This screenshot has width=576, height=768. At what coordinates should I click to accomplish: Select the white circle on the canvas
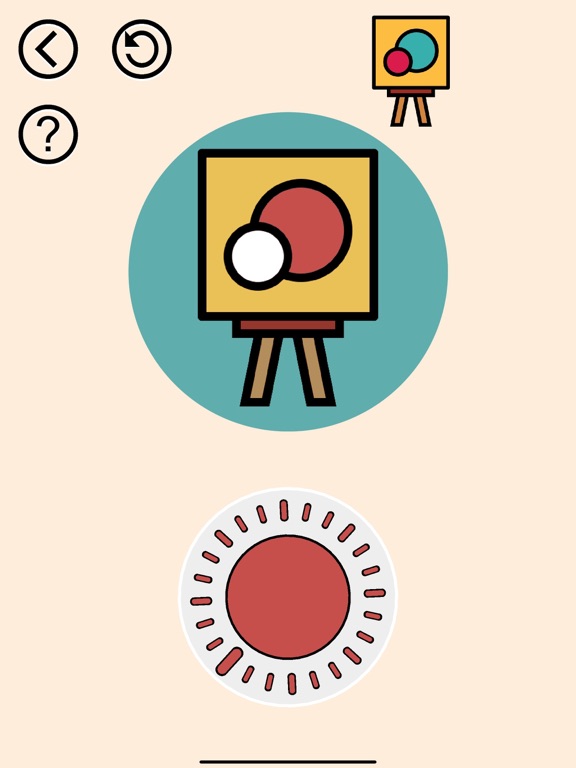click(x=258, y=256)
